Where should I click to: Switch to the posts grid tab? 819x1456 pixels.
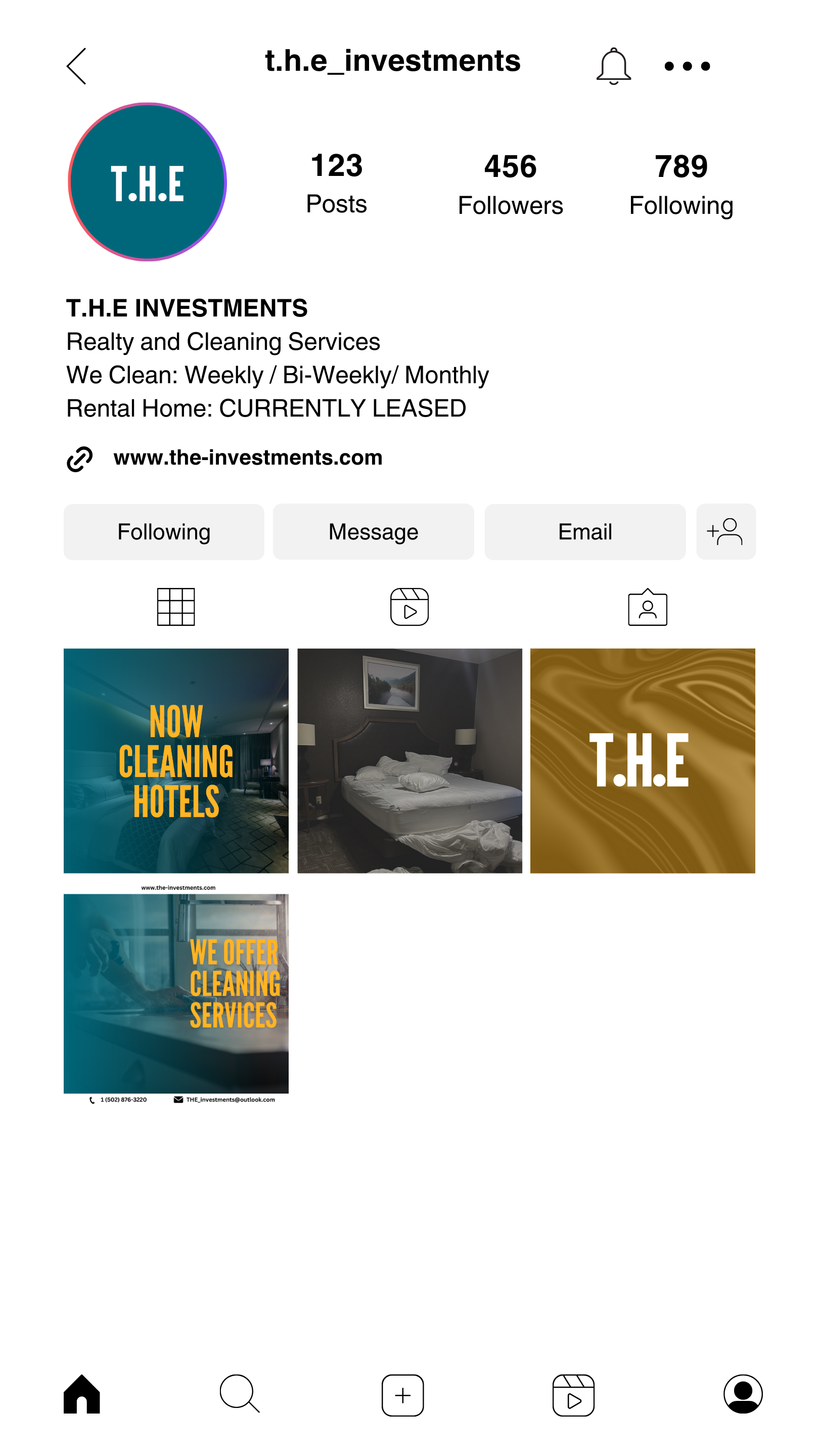176,607
